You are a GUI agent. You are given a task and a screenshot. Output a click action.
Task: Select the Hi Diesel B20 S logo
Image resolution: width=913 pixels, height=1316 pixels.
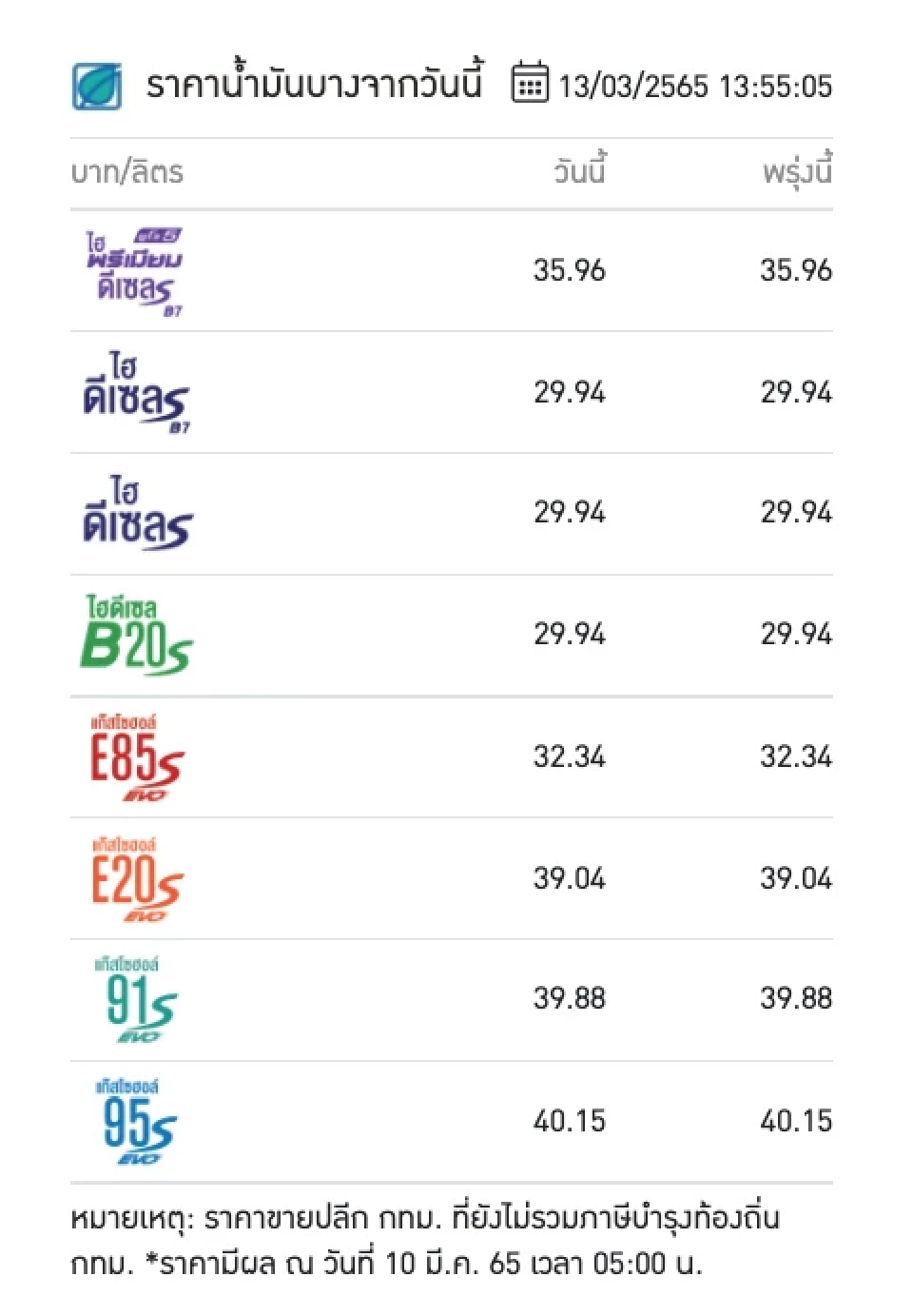pos(131,631)
